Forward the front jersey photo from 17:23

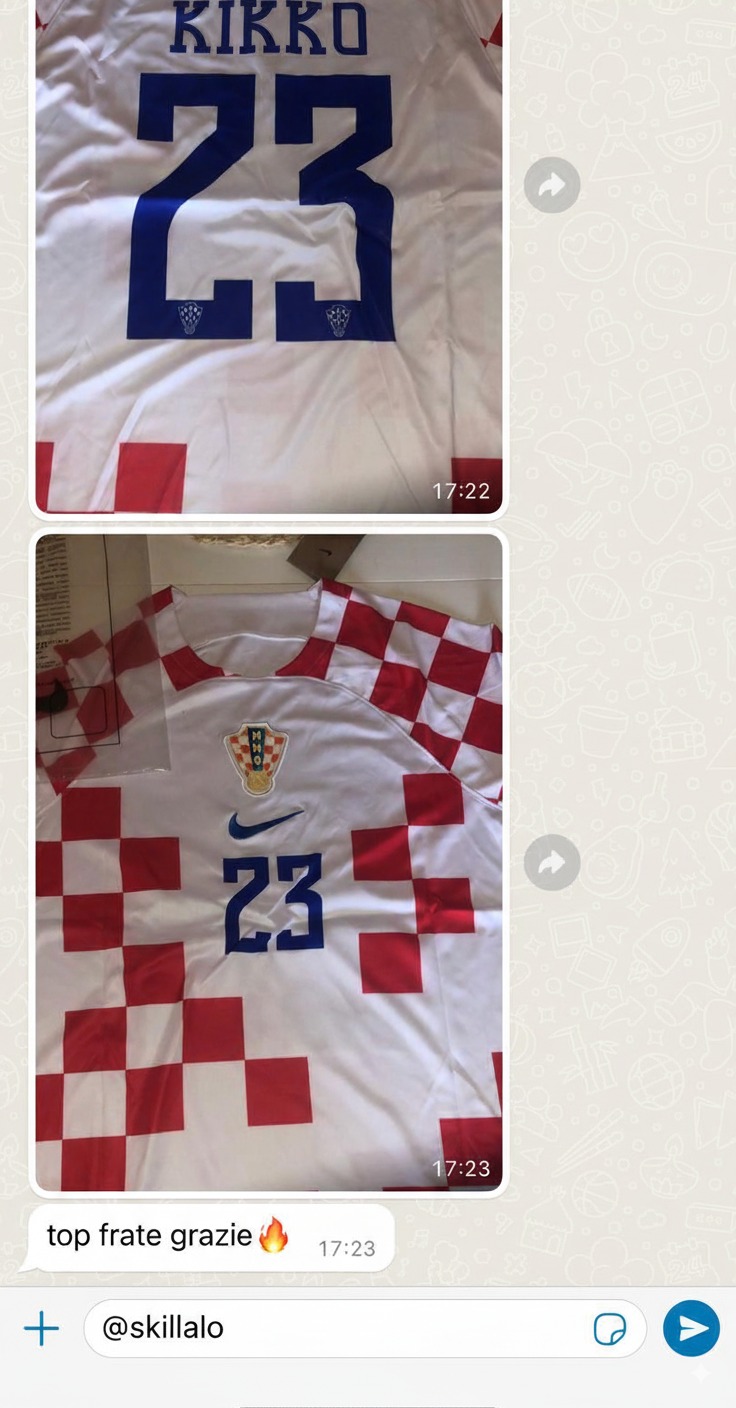[552, 862]
